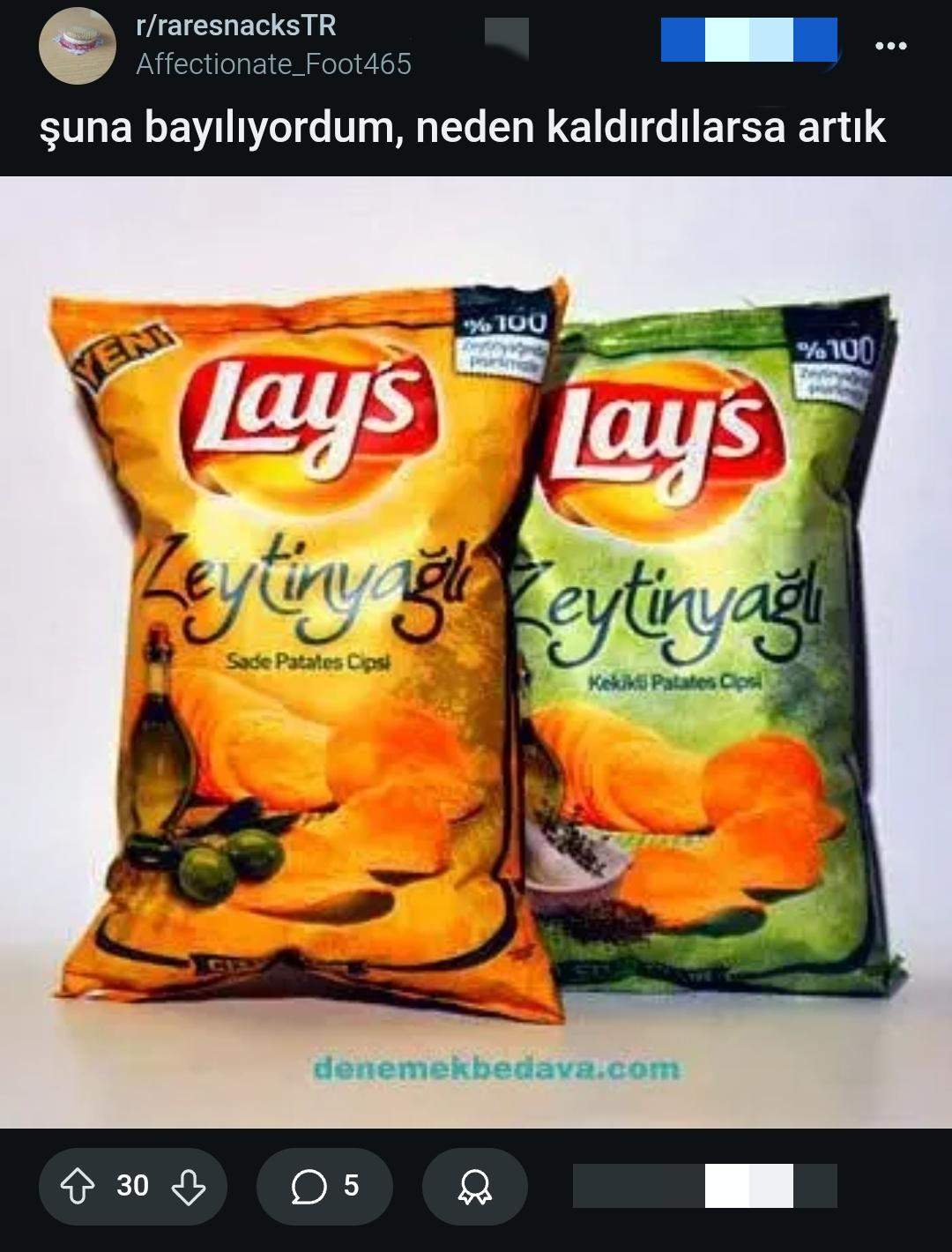Downvote this post
The width and height of the screenshot is (952, 1252).
(188, 1186)
